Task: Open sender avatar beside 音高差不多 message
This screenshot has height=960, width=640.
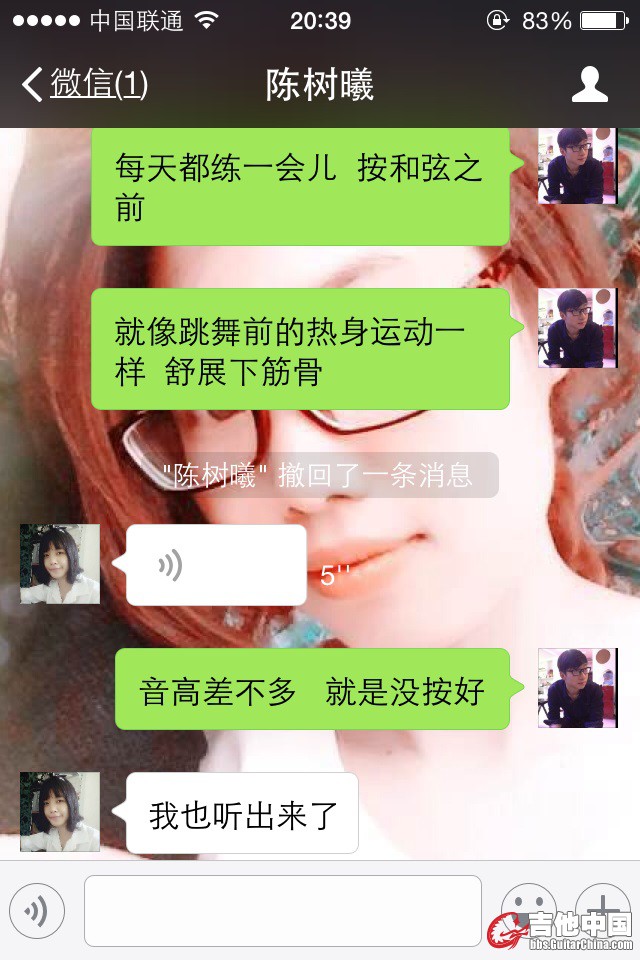Action: coord(577,688)
